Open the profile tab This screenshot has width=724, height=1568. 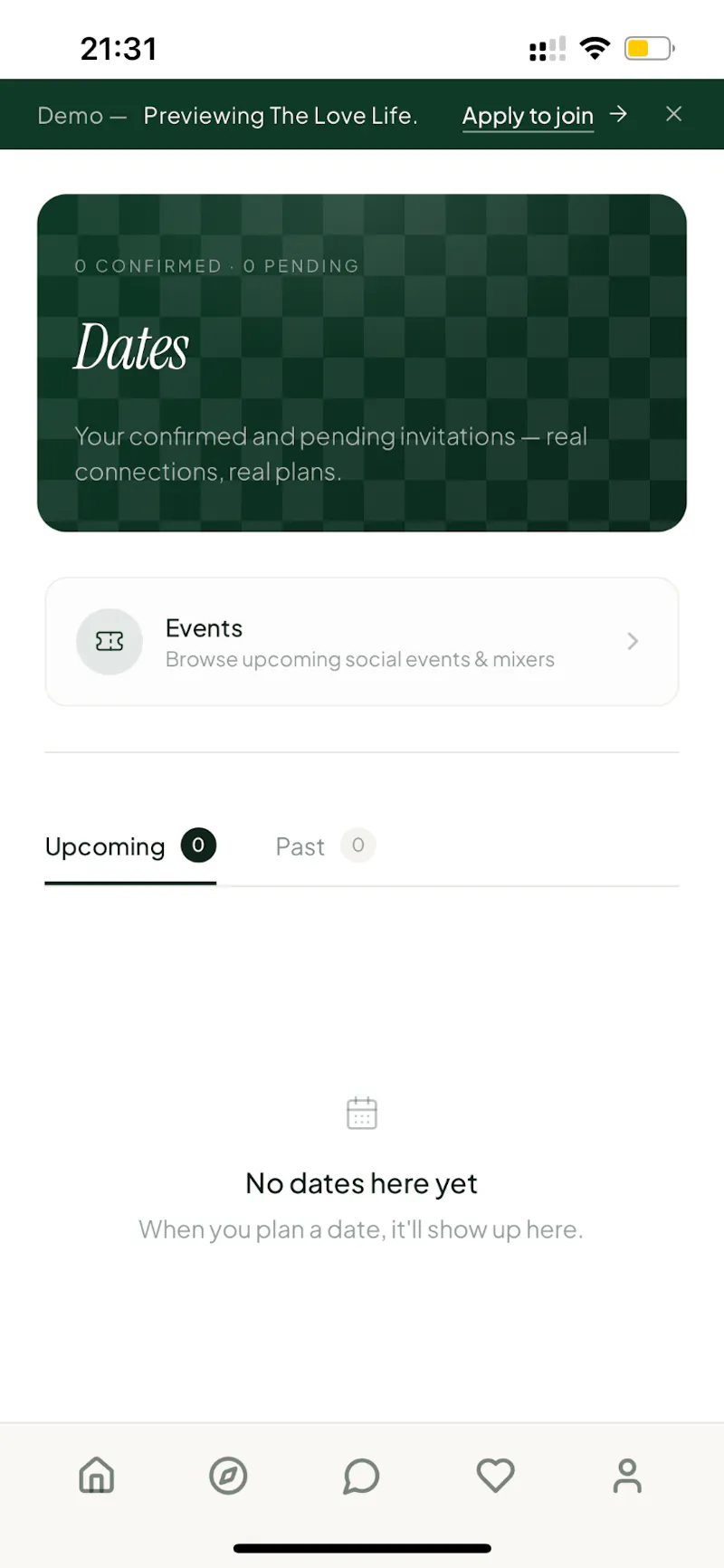(x=627, y=1476)
